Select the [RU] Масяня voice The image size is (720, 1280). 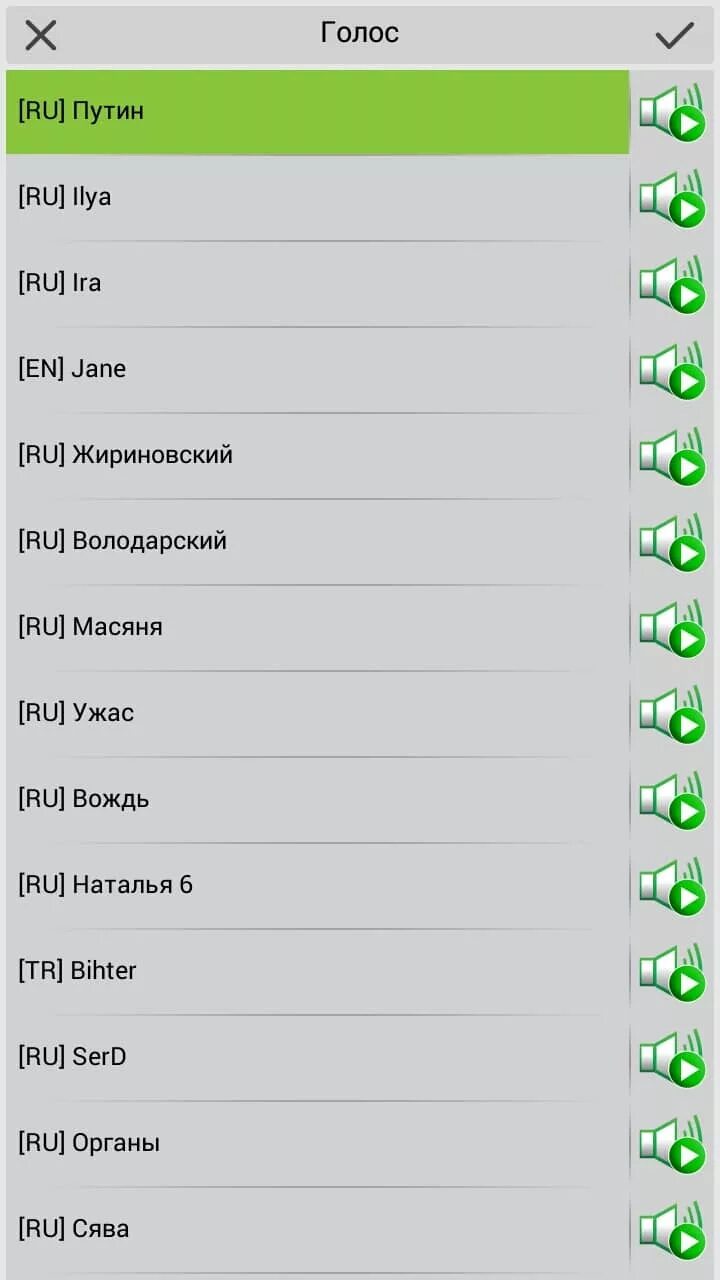(316, 627)
